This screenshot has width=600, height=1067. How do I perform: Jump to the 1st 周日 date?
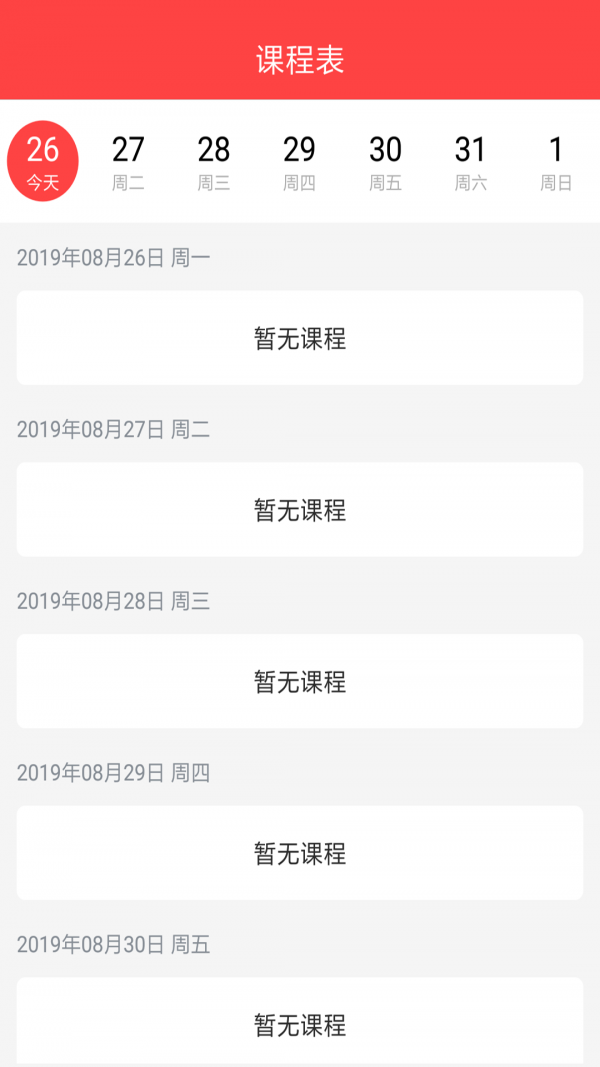click(556, 162)
